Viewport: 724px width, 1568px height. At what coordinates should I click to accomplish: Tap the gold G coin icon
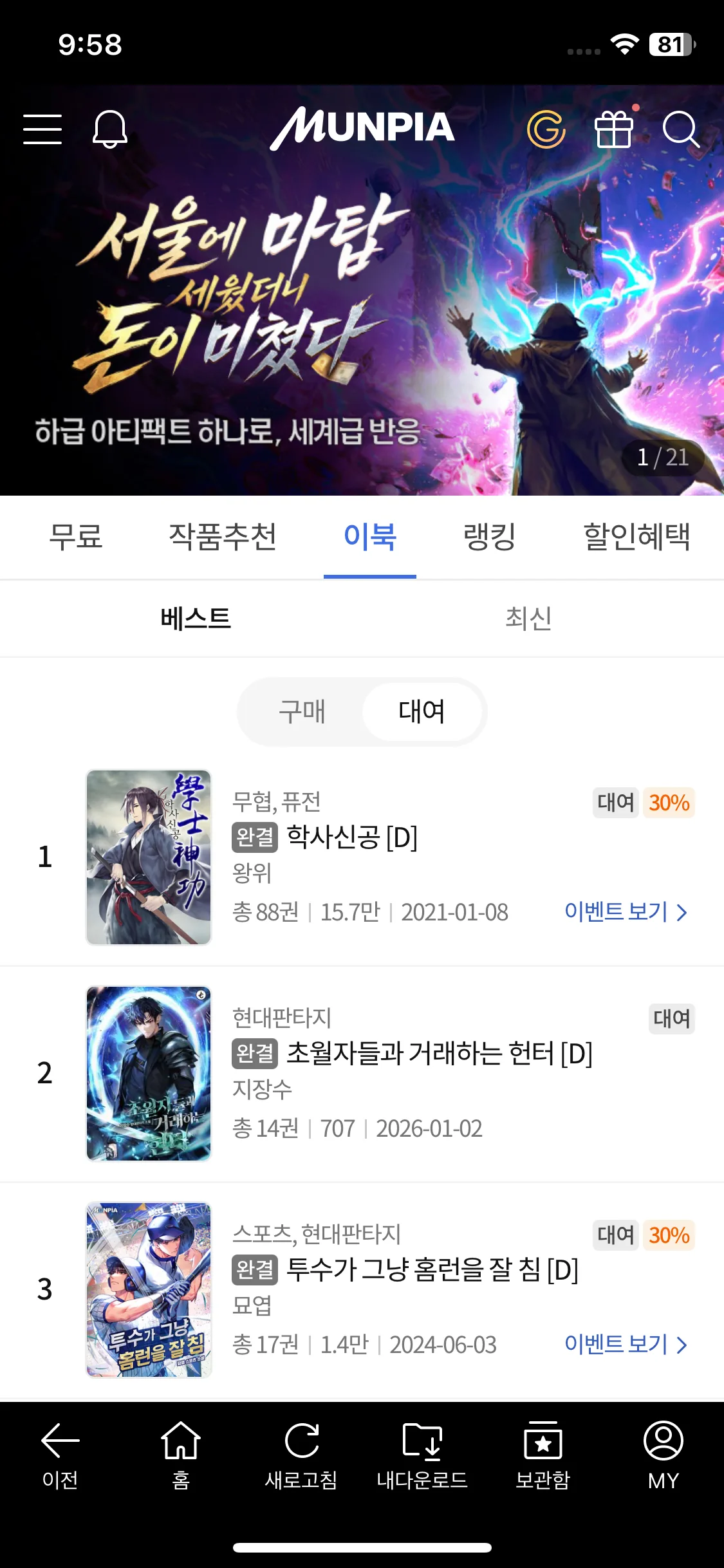click(x=546, y=129)
